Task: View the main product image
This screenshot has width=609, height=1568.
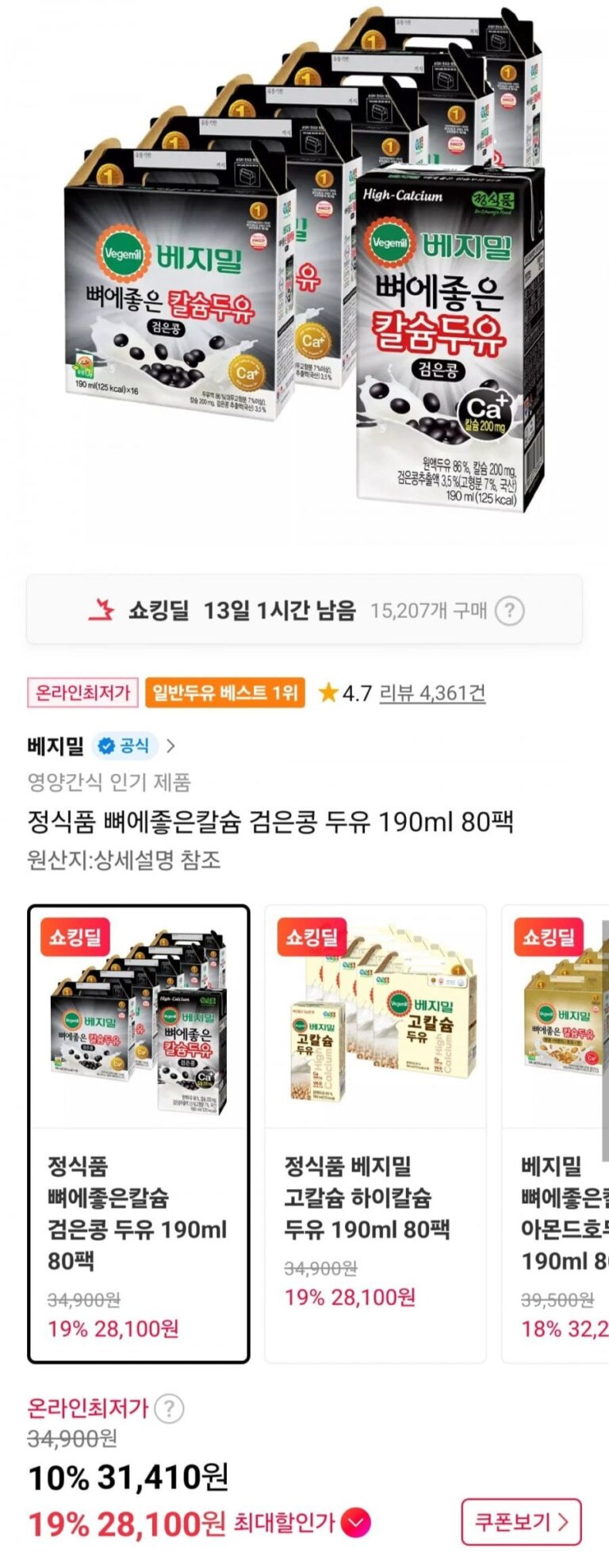Action: click(x=304, y=262)
